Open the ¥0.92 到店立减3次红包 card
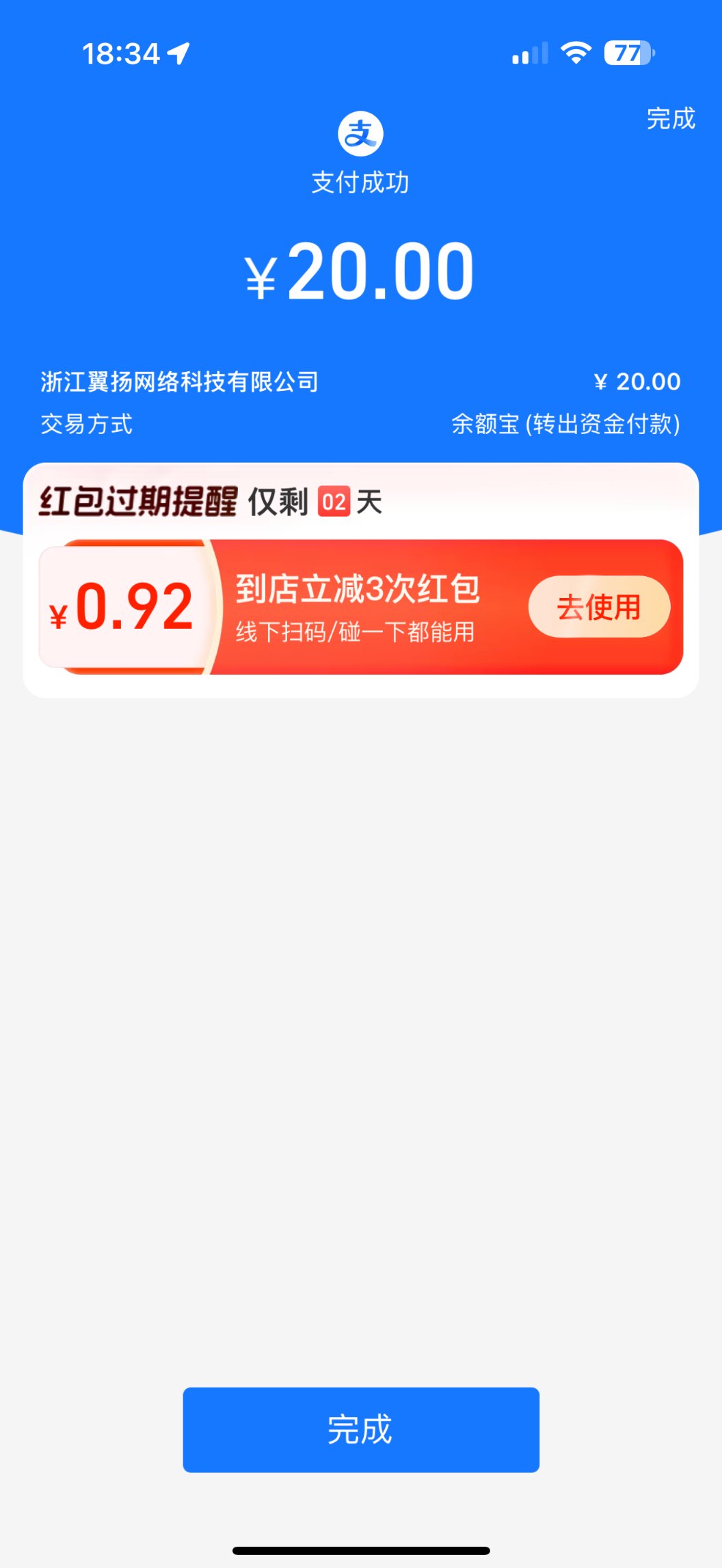Viewport: 722px width, 1568px height. 356,607
